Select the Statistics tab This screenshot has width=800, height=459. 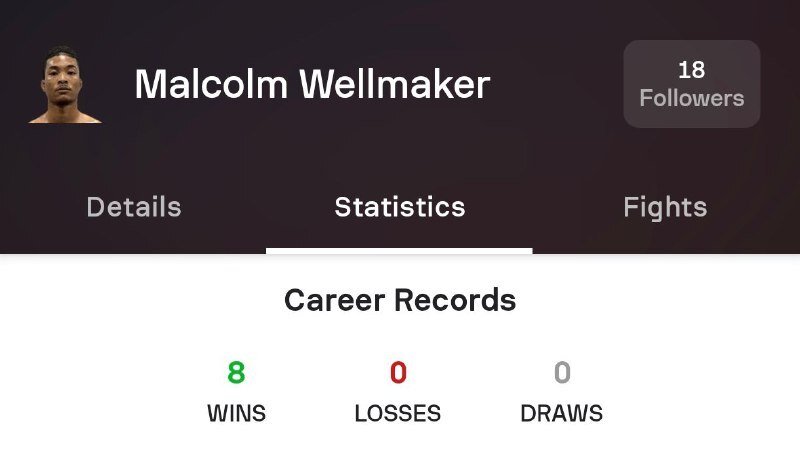coord(399,207)
